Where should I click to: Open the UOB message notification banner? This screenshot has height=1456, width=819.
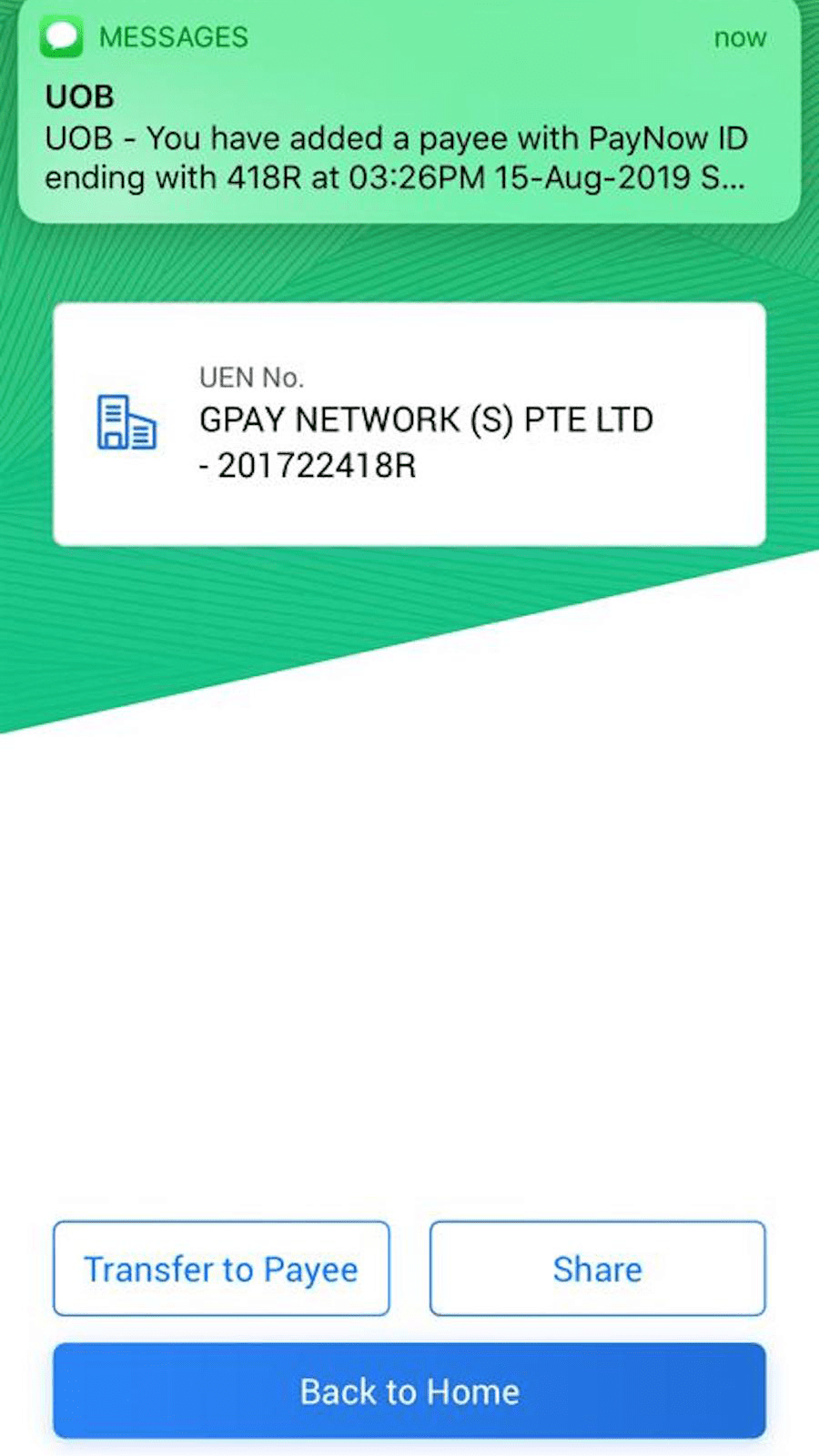(x=409, y=111)
